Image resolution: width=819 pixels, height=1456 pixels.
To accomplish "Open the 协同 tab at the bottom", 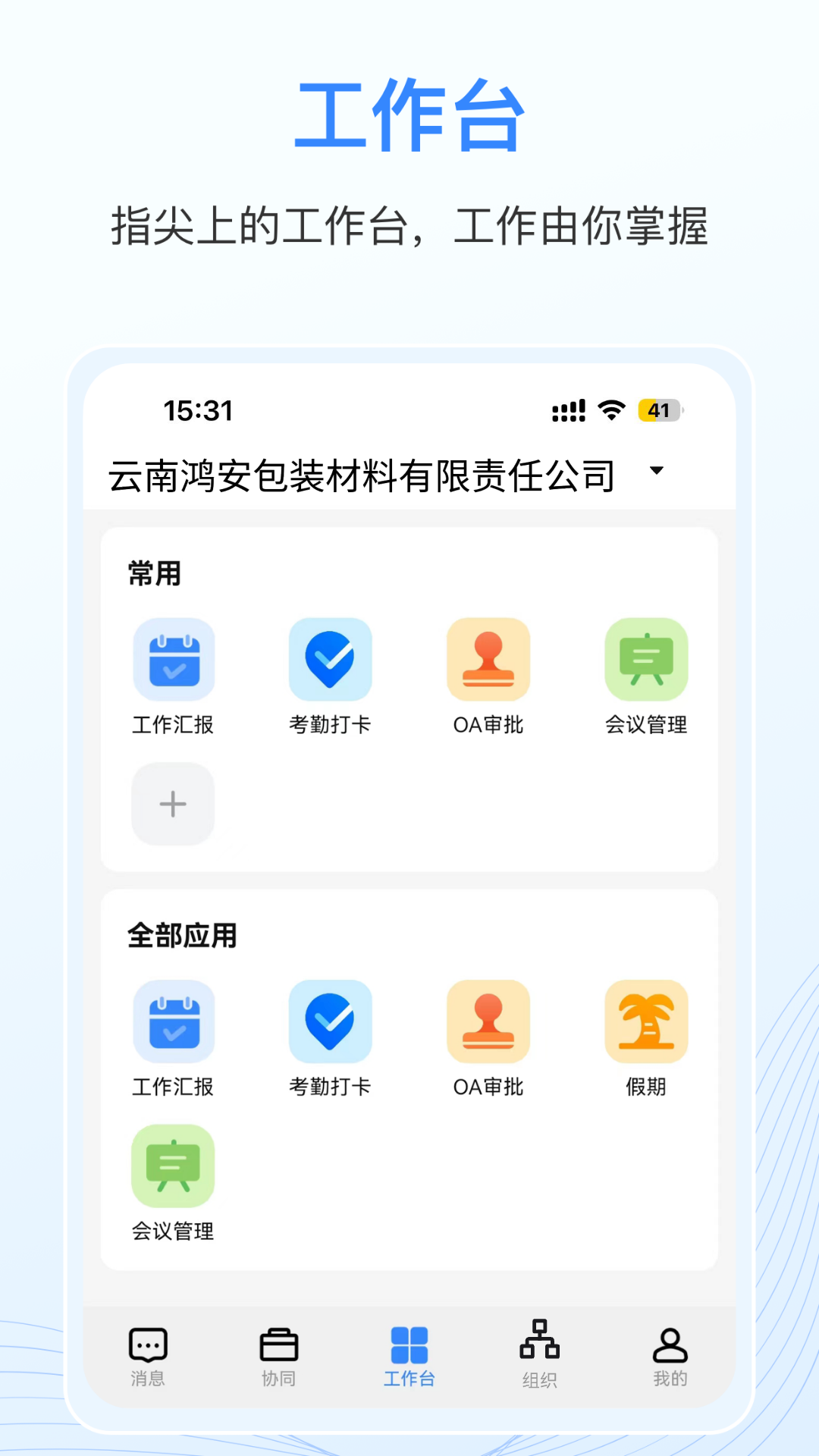I will click(x=279, y=1357).
